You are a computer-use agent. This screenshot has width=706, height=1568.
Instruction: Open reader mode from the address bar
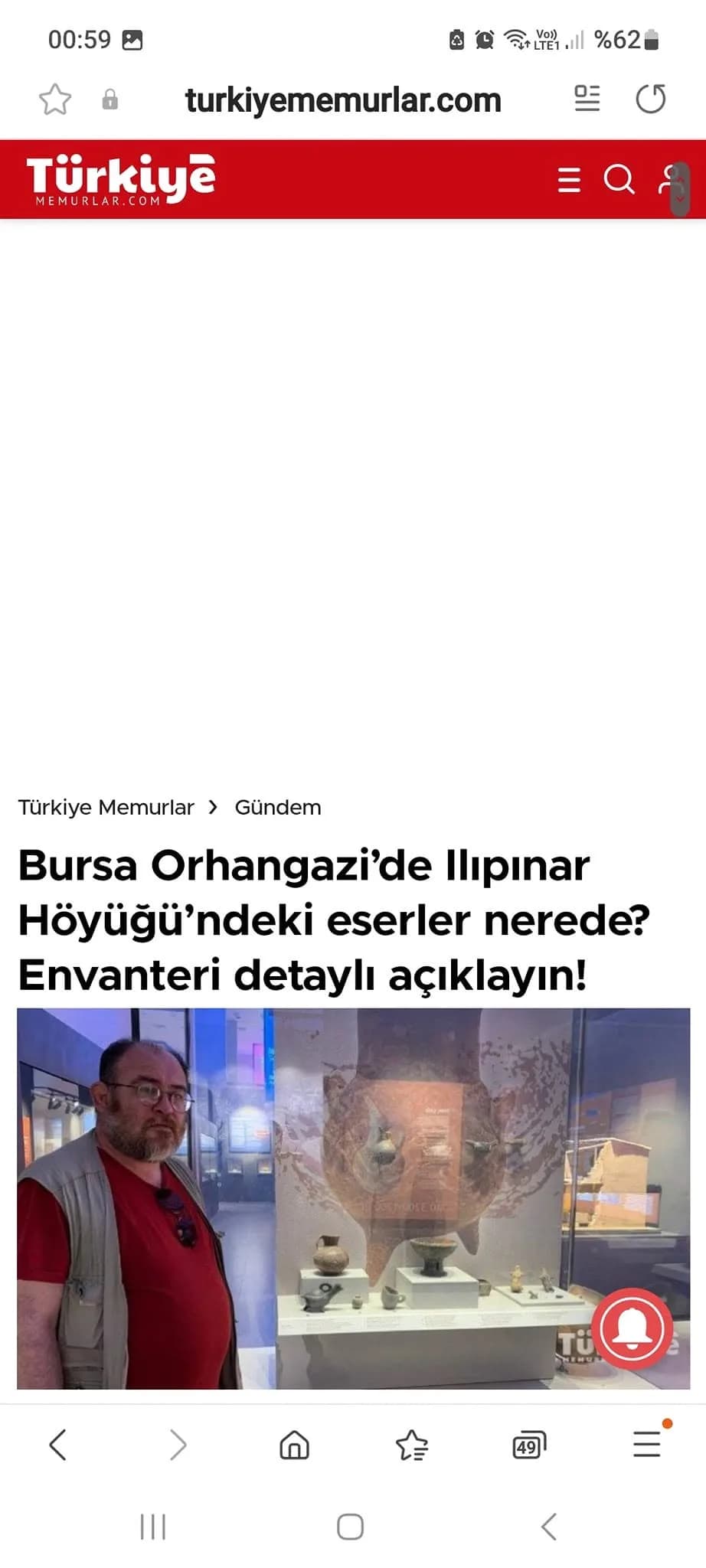(x=587, y=99)
